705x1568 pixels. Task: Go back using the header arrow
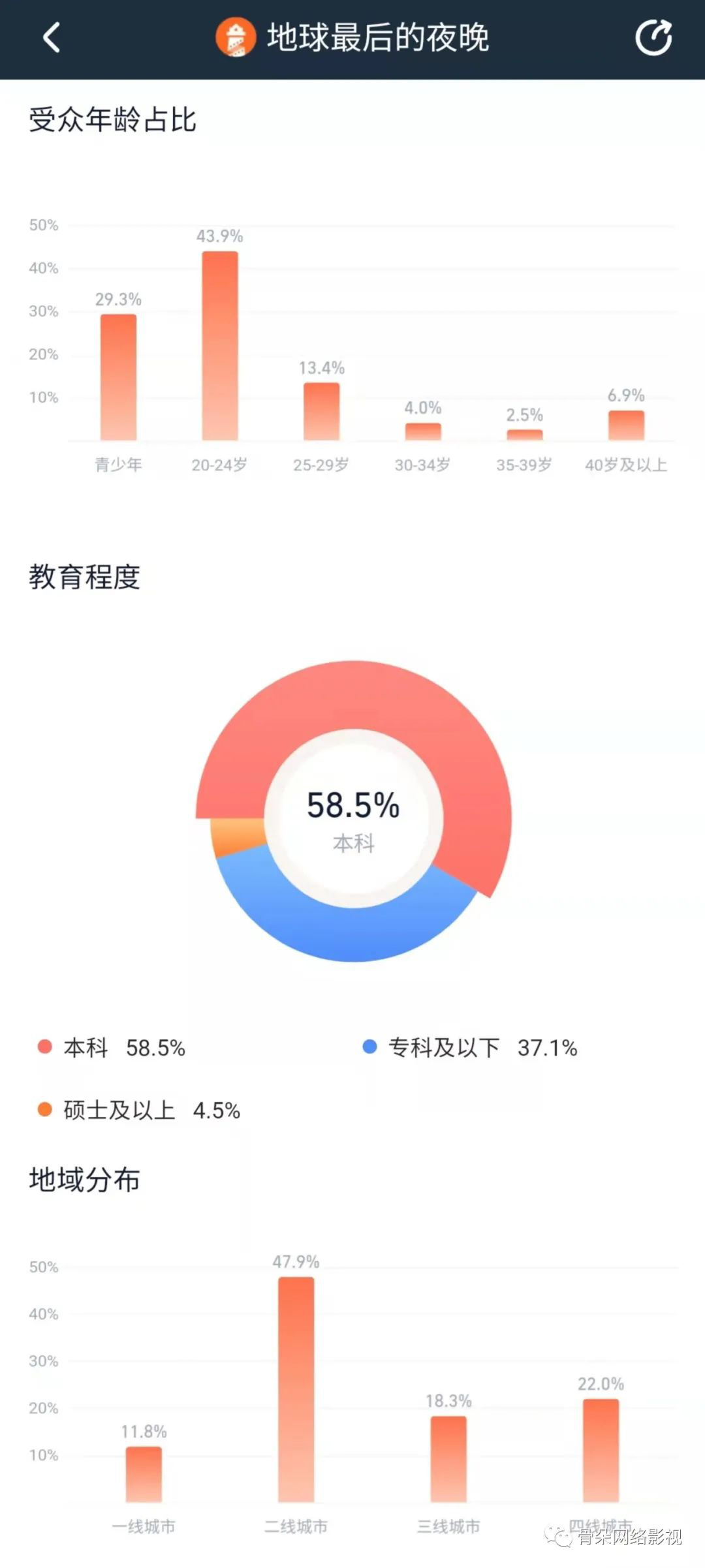(52, 37)
